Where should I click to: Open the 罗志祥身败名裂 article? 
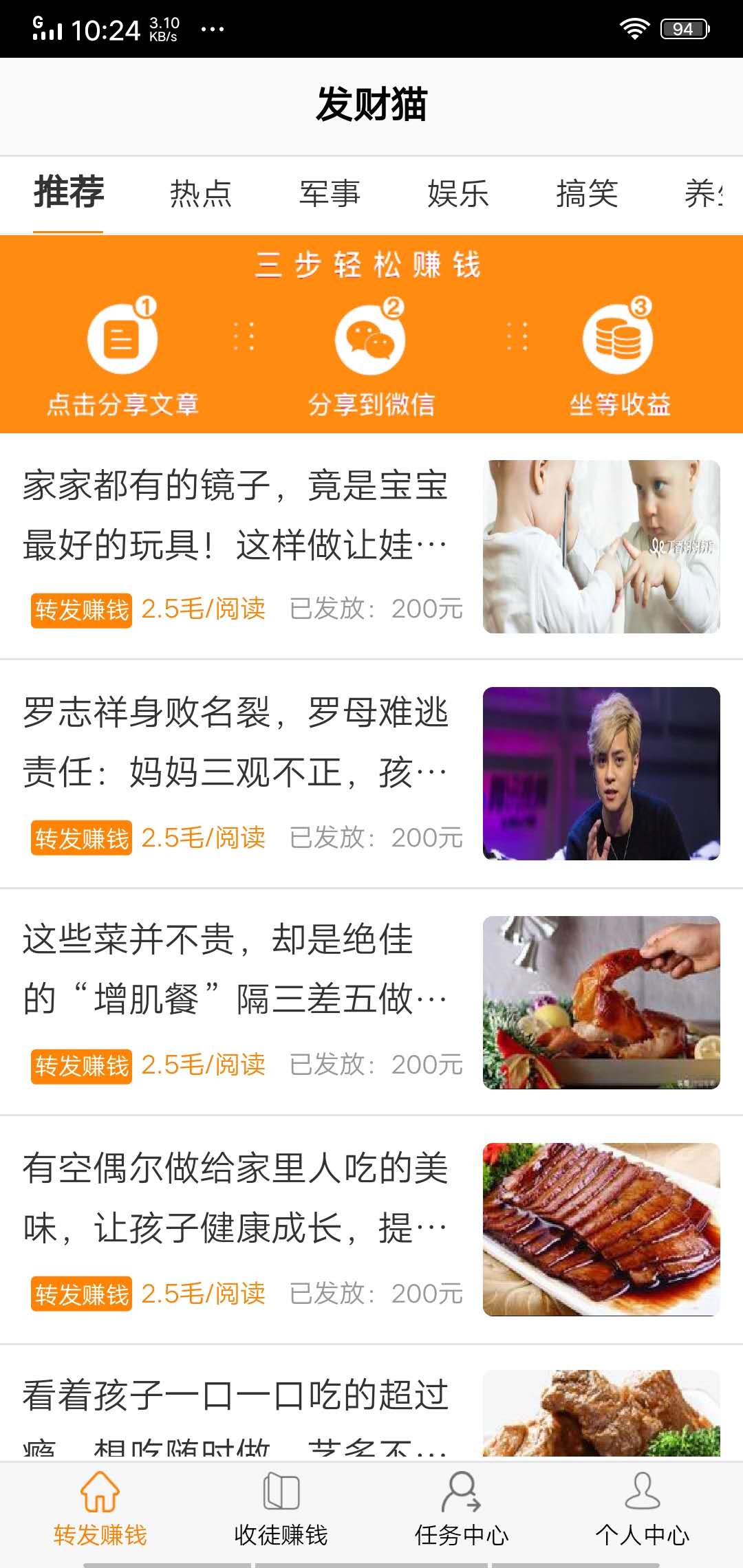[235, 741]
